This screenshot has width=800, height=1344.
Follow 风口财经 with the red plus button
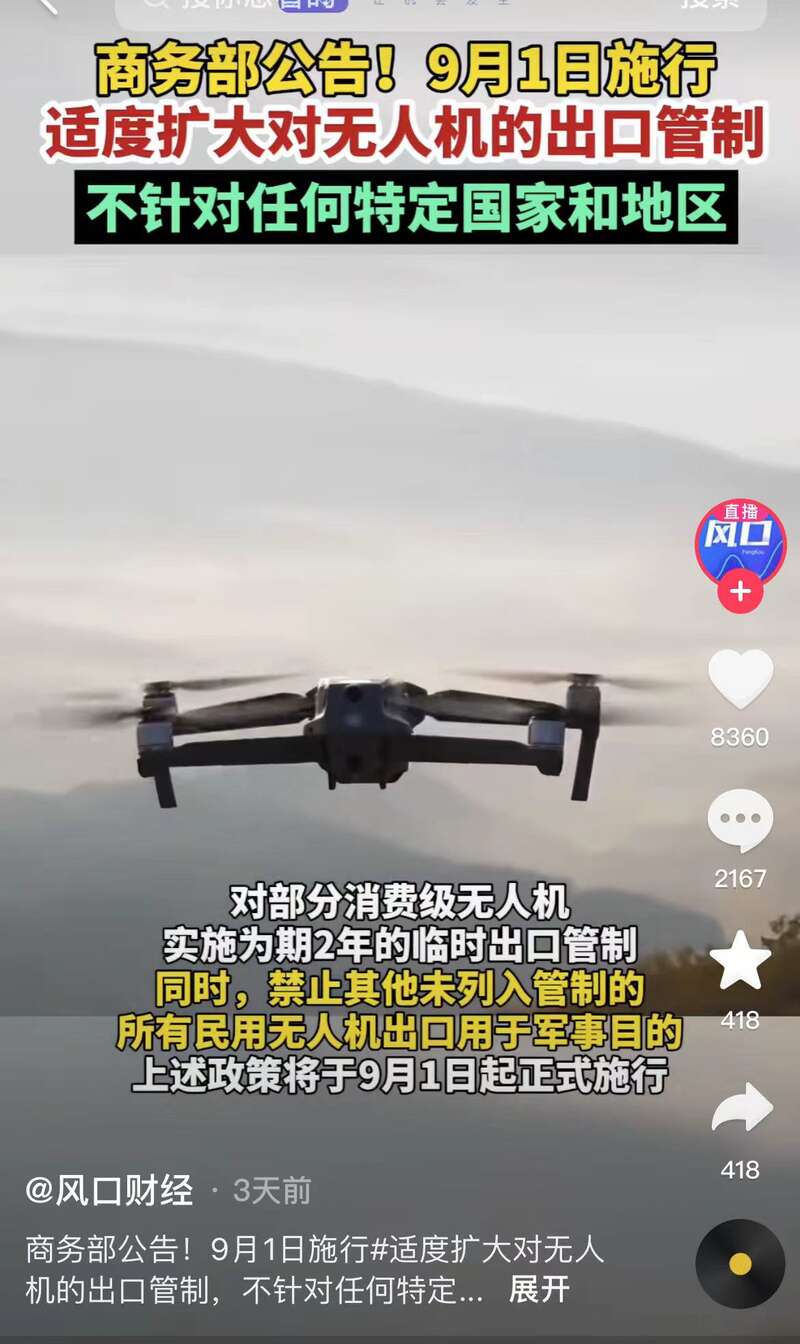(740, 592)
